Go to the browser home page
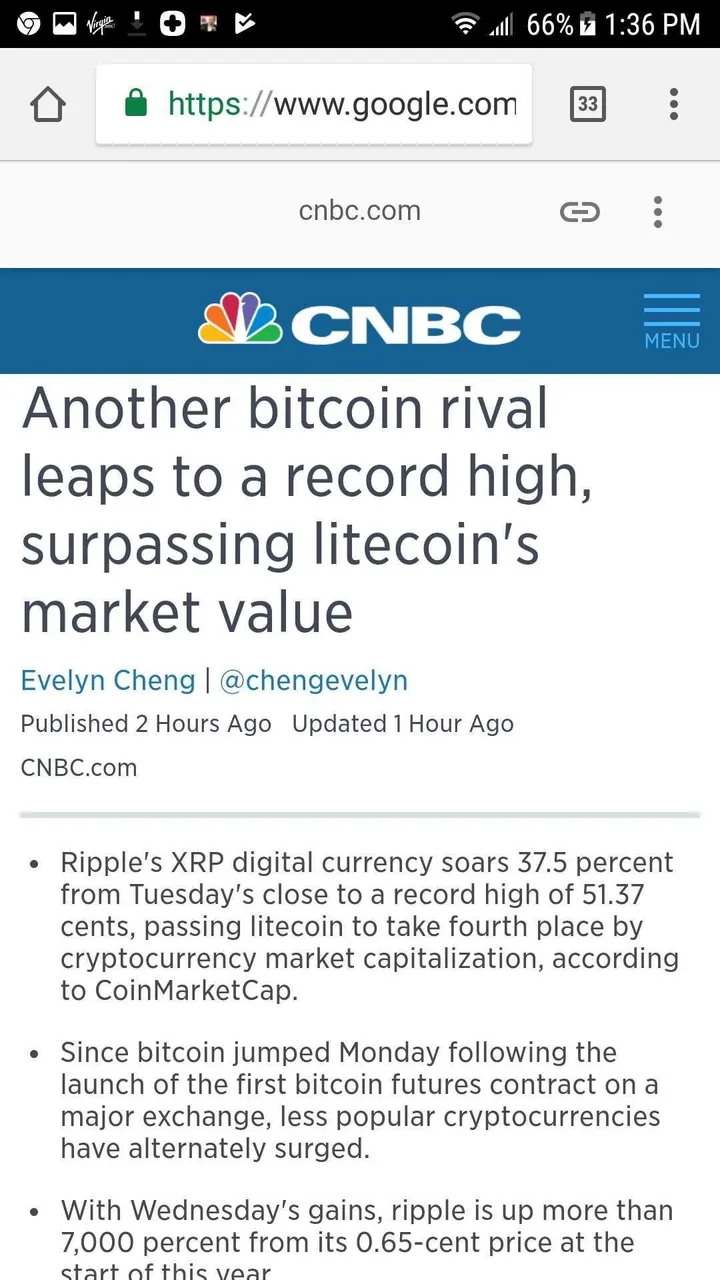720x1280 pixels. [48, 104]
